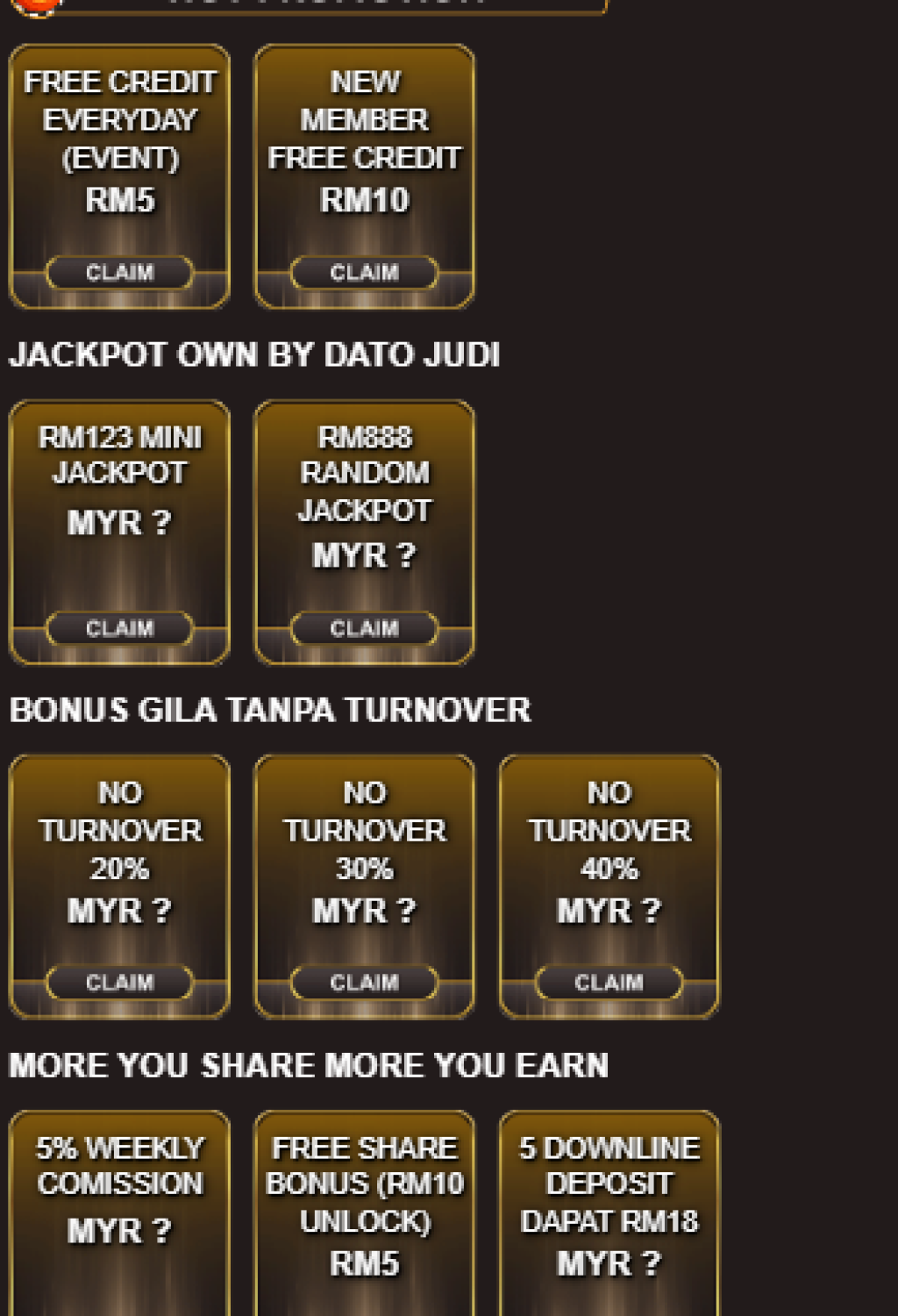
Task: Claim the RM888 Random Jackpot
Action: (x=364, y=628)
